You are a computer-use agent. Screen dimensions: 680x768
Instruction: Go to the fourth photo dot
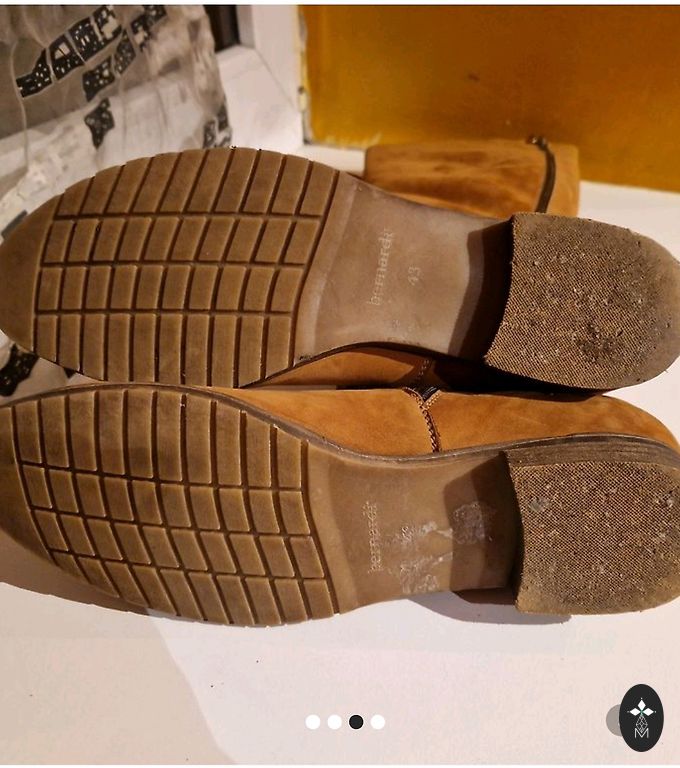click(378, 722)
